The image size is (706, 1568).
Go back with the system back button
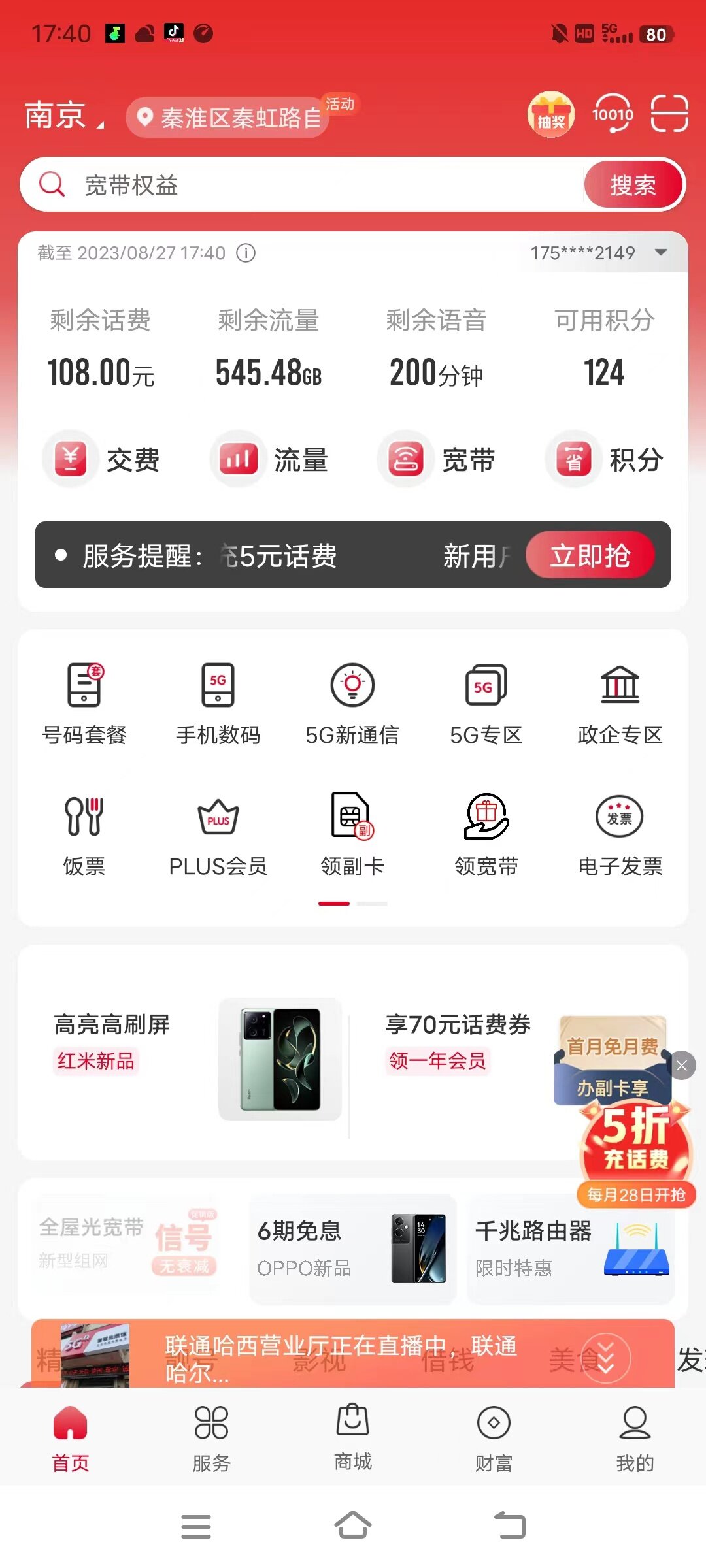pos(510,1526)
